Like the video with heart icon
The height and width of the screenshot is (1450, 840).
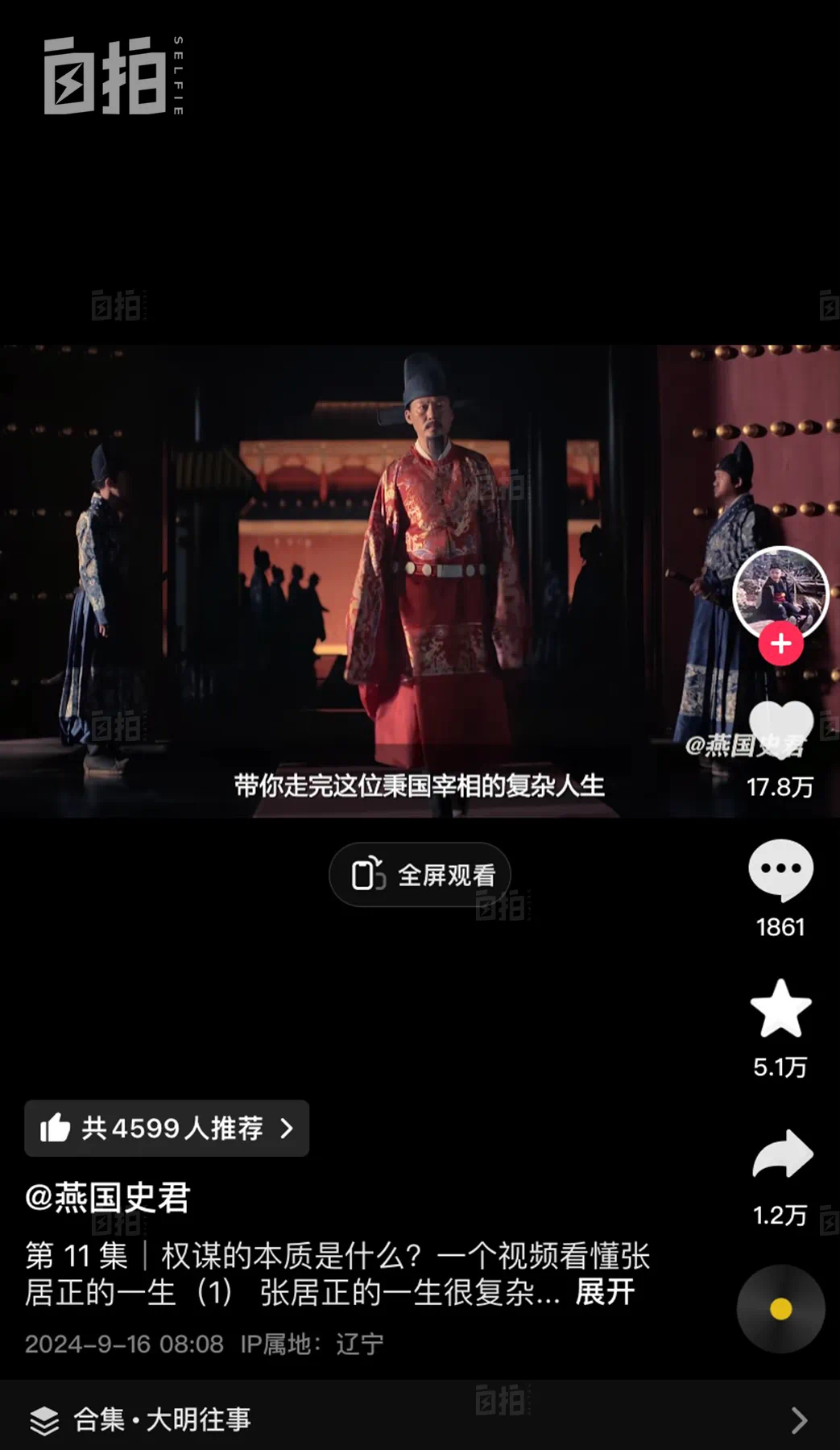coord(780,728)
